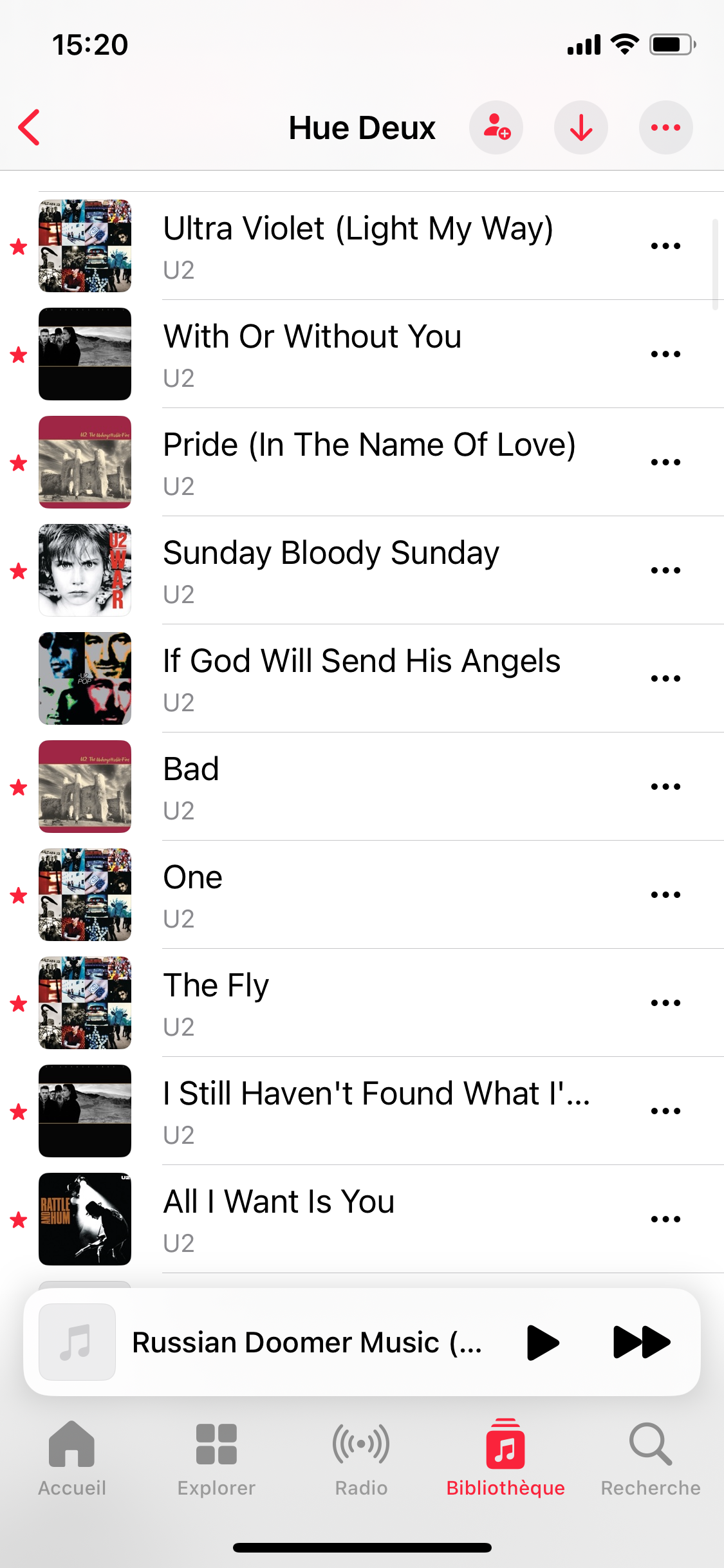
Task: Open options for With Or Without You
Action: point(665,354)
